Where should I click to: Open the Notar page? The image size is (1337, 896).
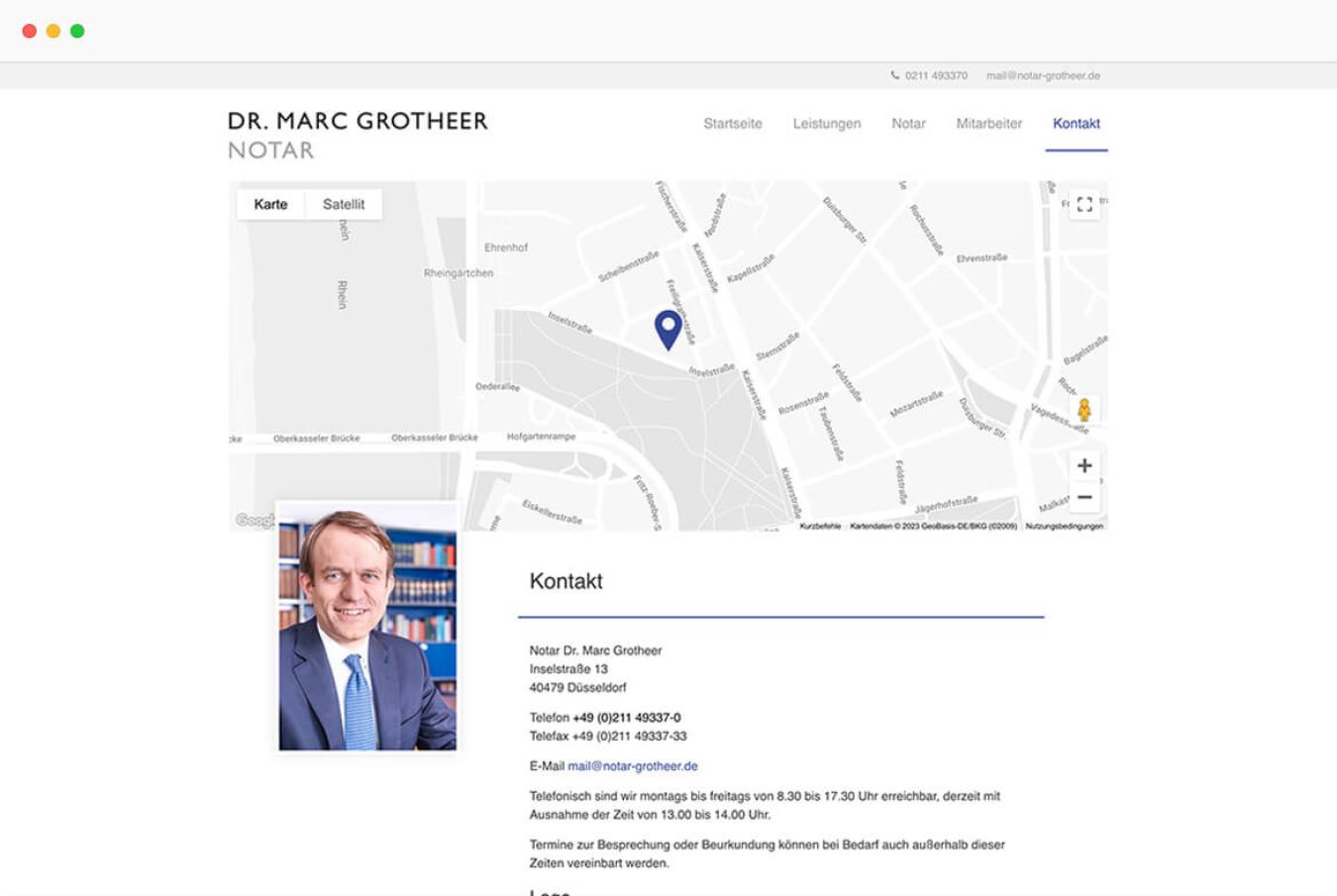click(x=908, y=124)
